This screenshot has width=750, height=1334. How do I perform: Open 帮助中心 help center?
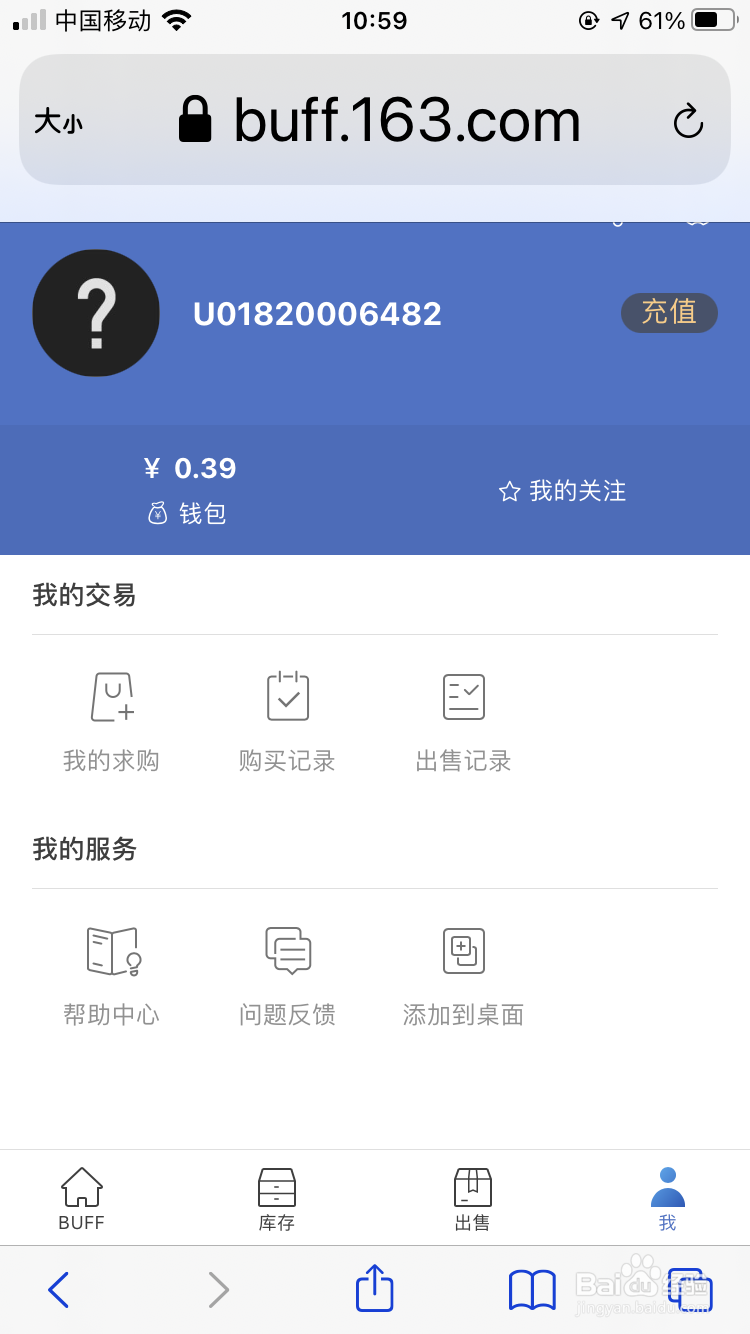[111, 976]
